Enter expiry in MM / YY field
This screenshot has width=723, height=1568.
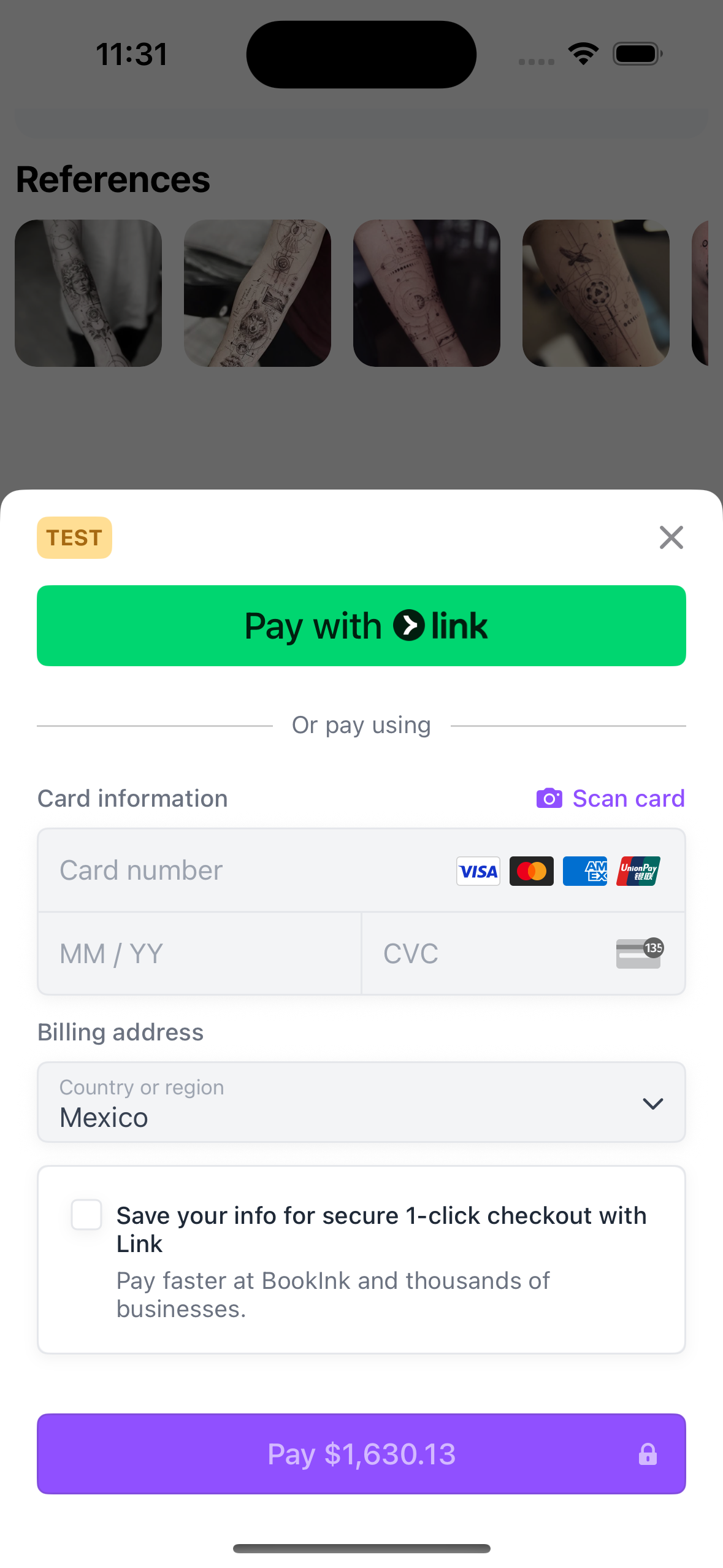[x=199, y=953]
